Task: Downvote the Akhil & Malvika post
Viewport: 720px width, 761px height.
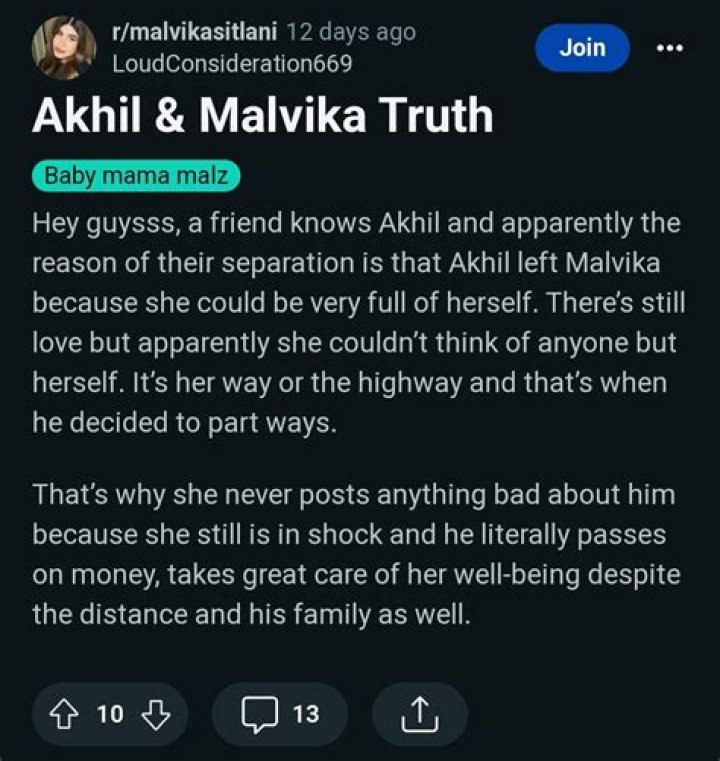Action: point(155,714)
